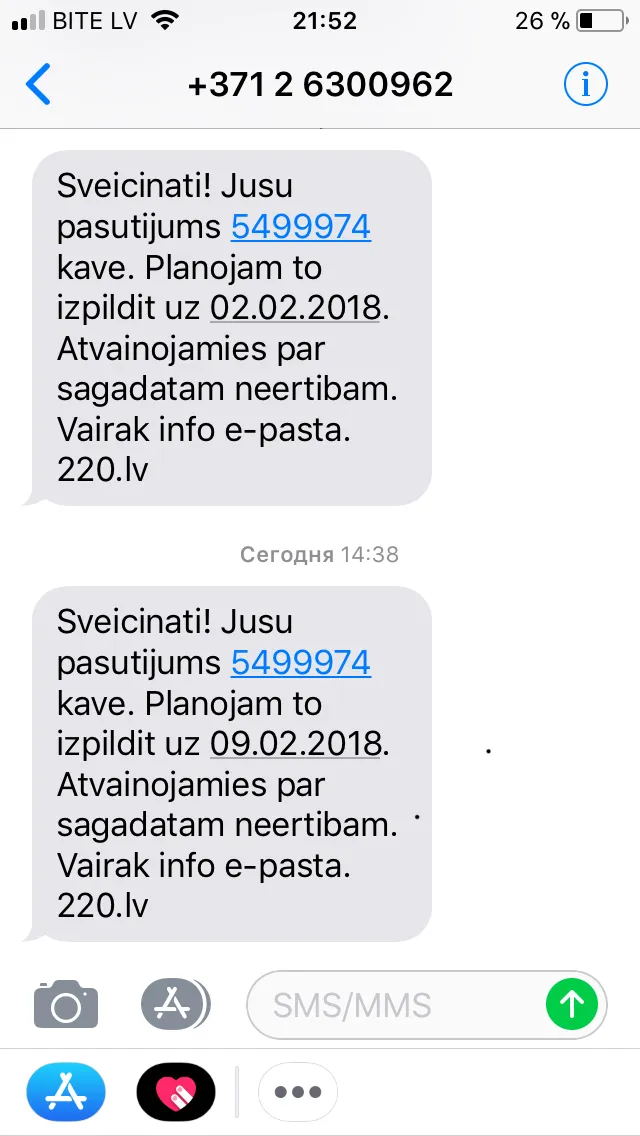The image size is (640, 1136).
Task: Show more iMessage apps via the three dots
Action: pos(299,1092)
